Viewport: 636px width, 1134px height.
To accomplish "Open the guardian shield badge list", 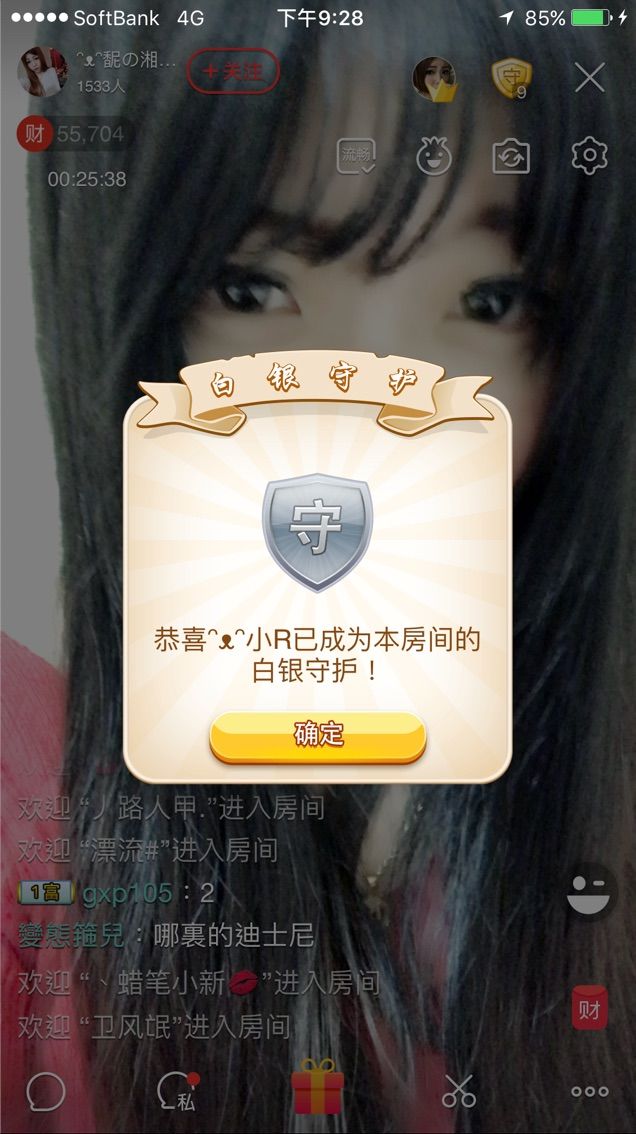I will (512, 78).
